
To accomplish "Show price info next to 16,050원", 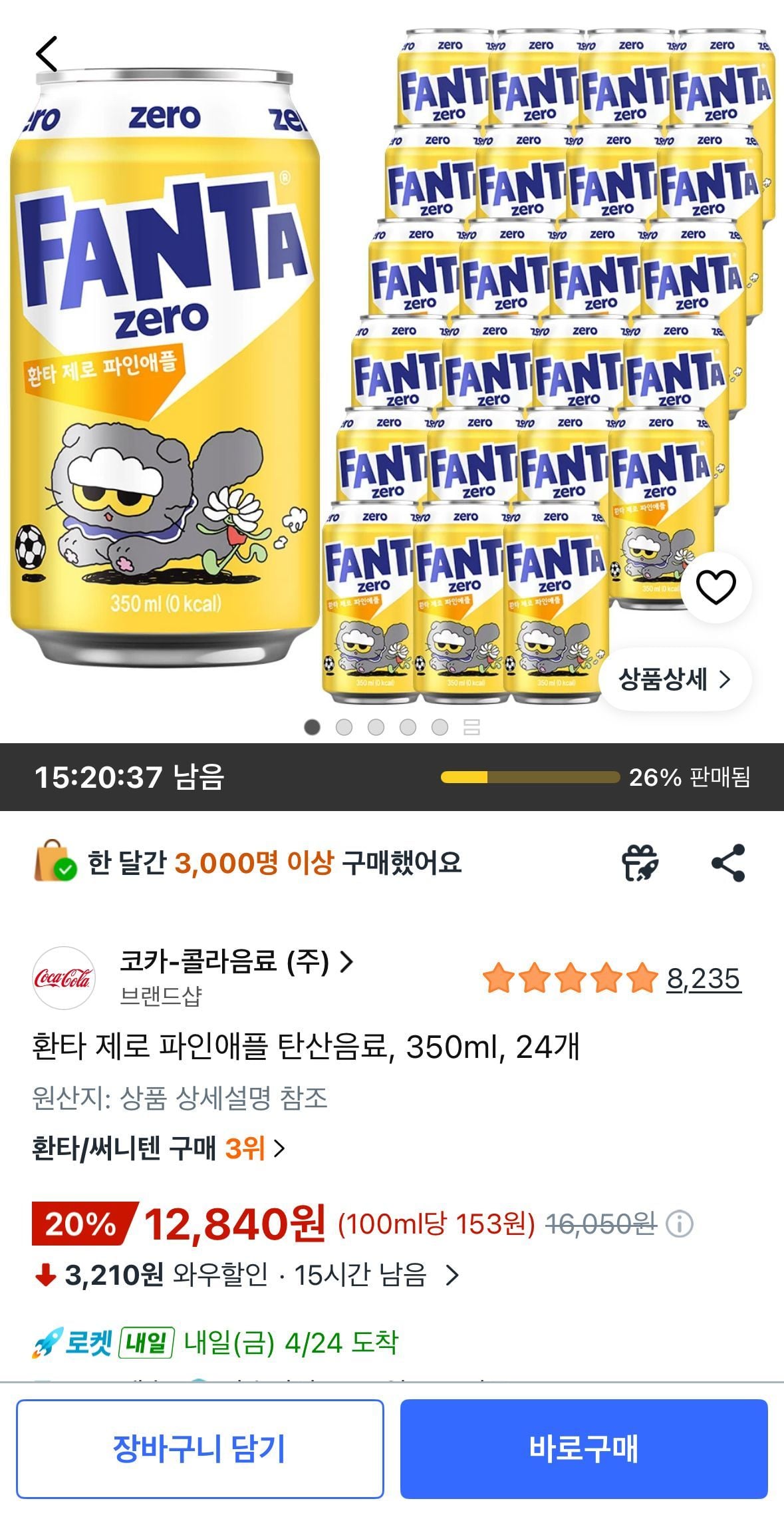I will 680,1224.
